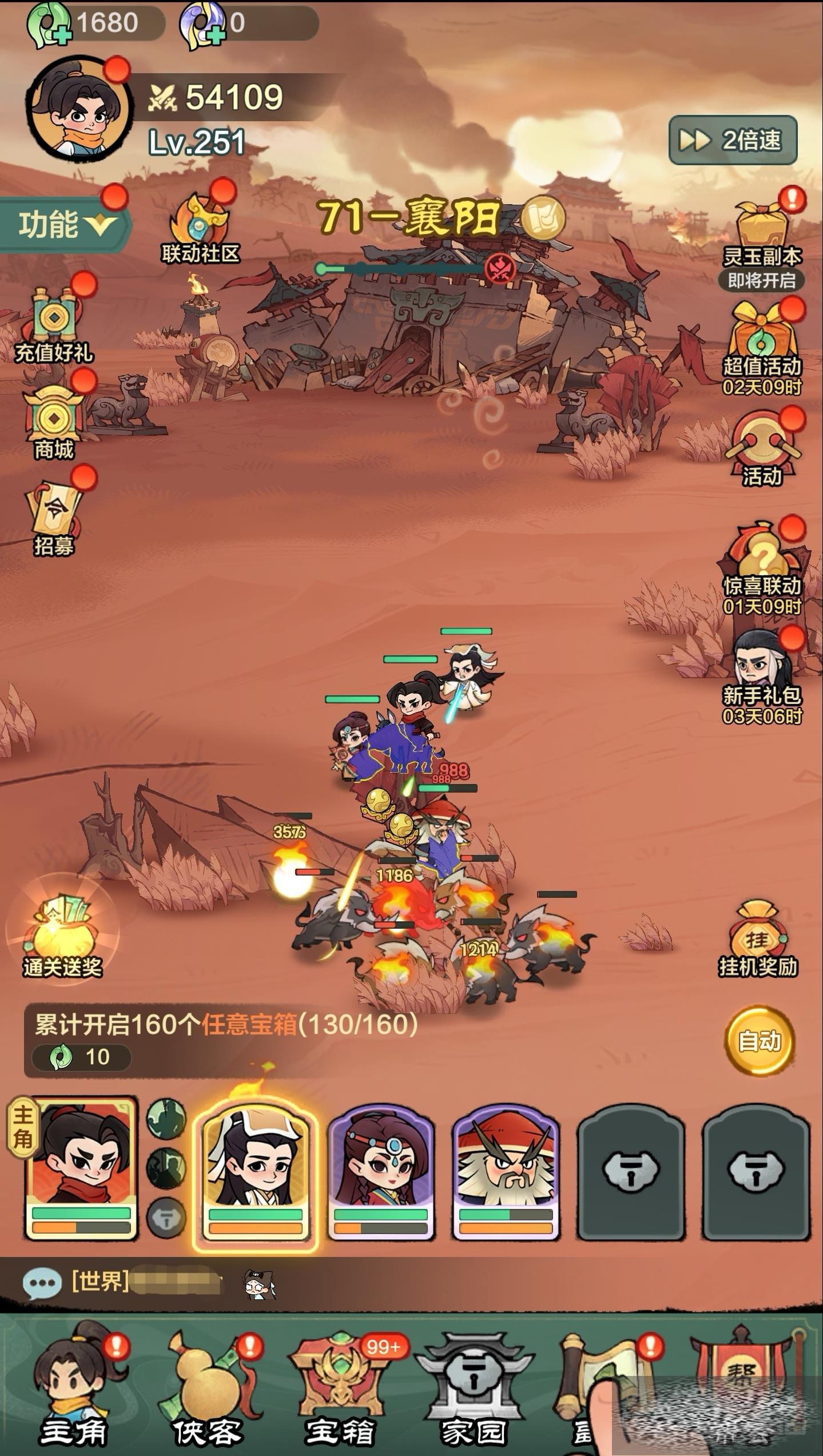Switch to the 主角 tab

[x=74, y=1390]
